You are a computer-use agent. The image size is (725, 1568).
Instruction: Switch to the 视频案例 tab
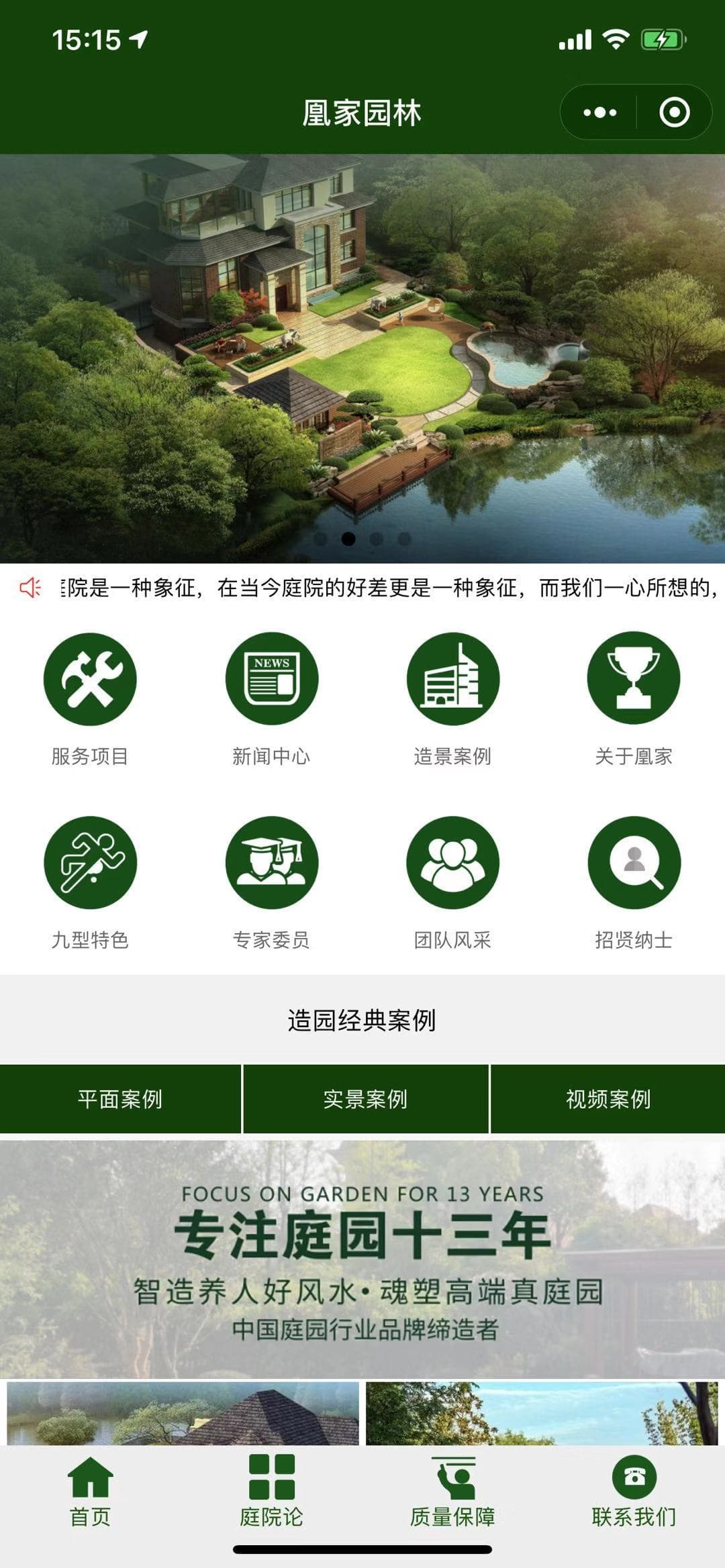[x=608, y=1099]
